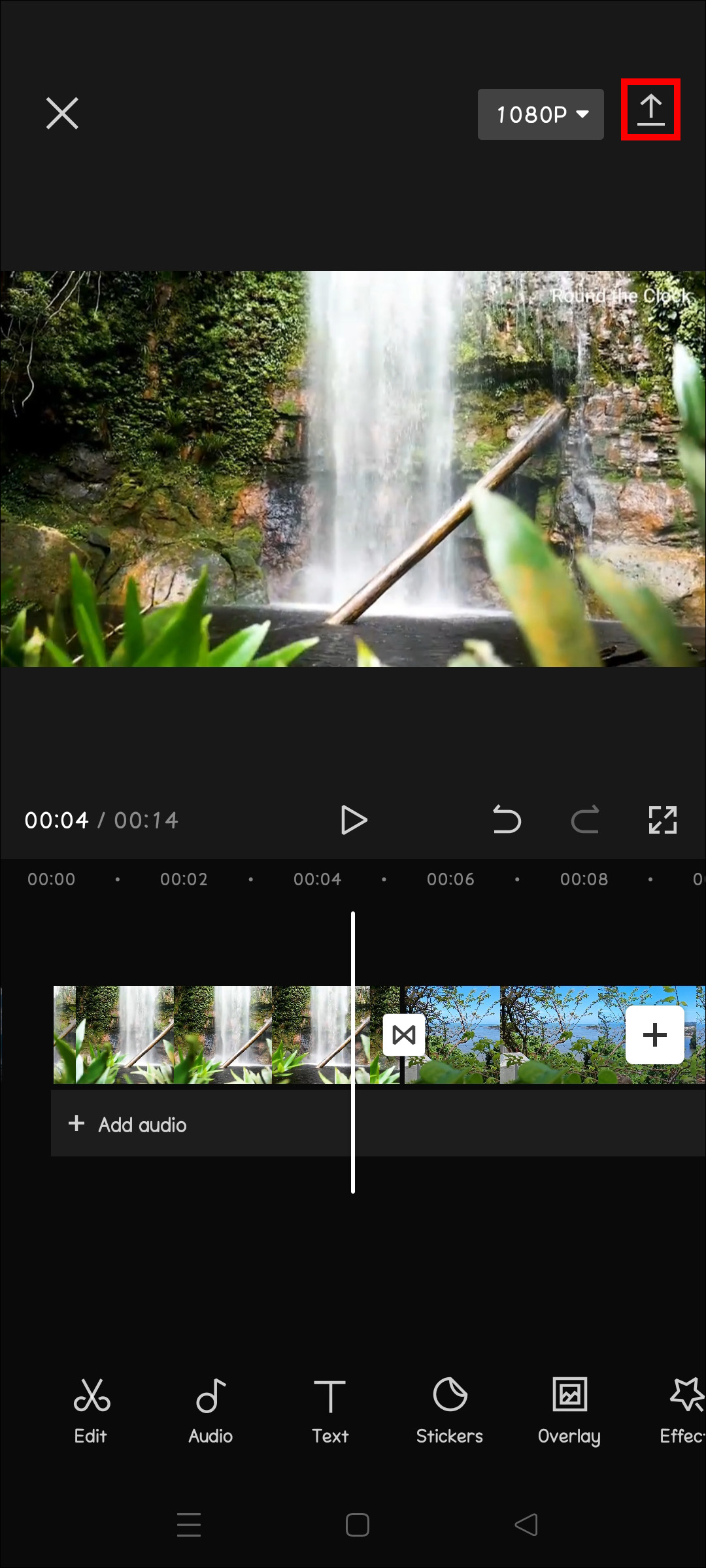Tap the transition icon between clips
The image size is (706, 1568).
pos(403,1034)
